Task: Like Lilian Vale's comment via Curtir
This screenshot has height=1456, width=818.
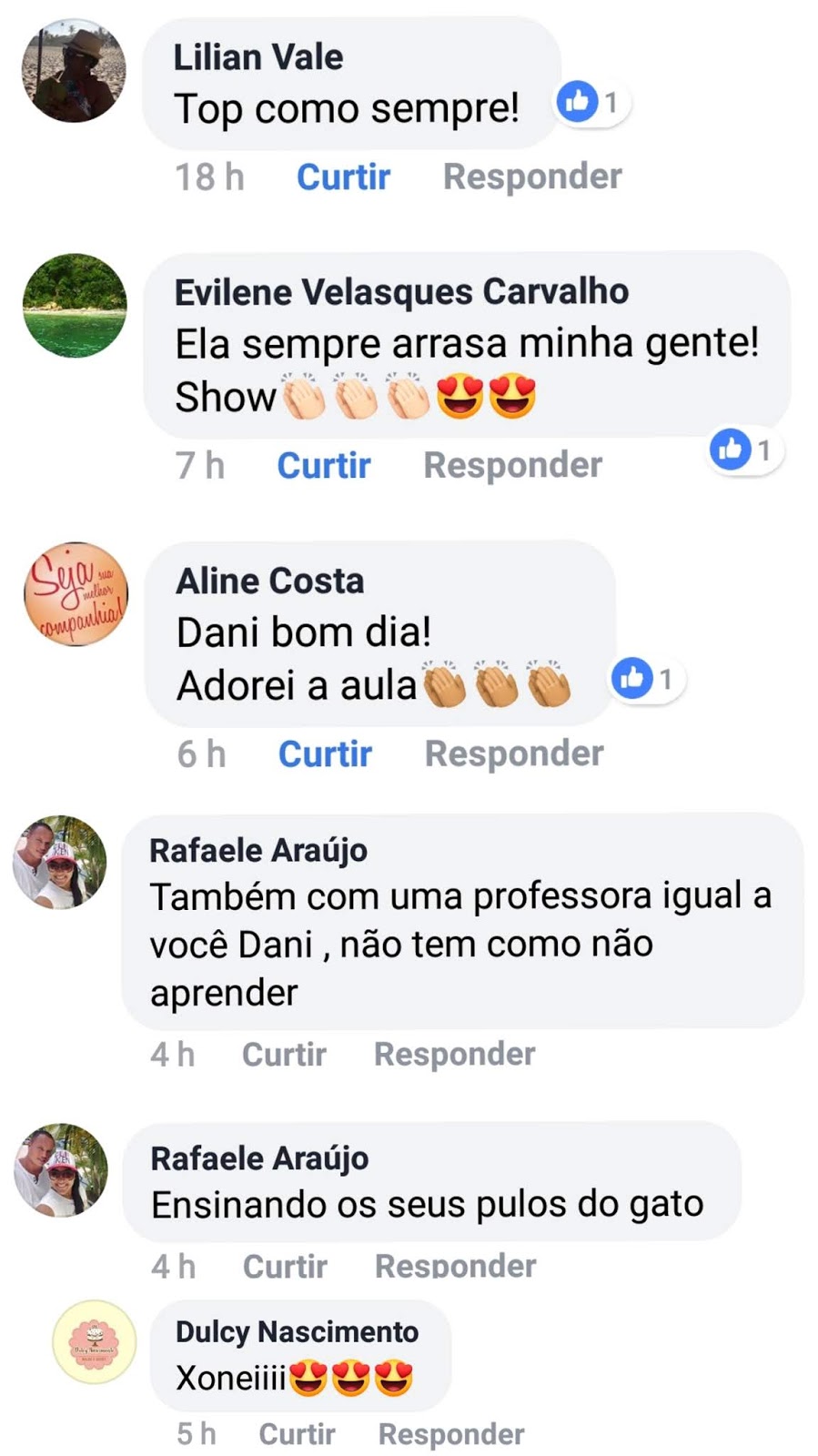Action: point(343,177)
